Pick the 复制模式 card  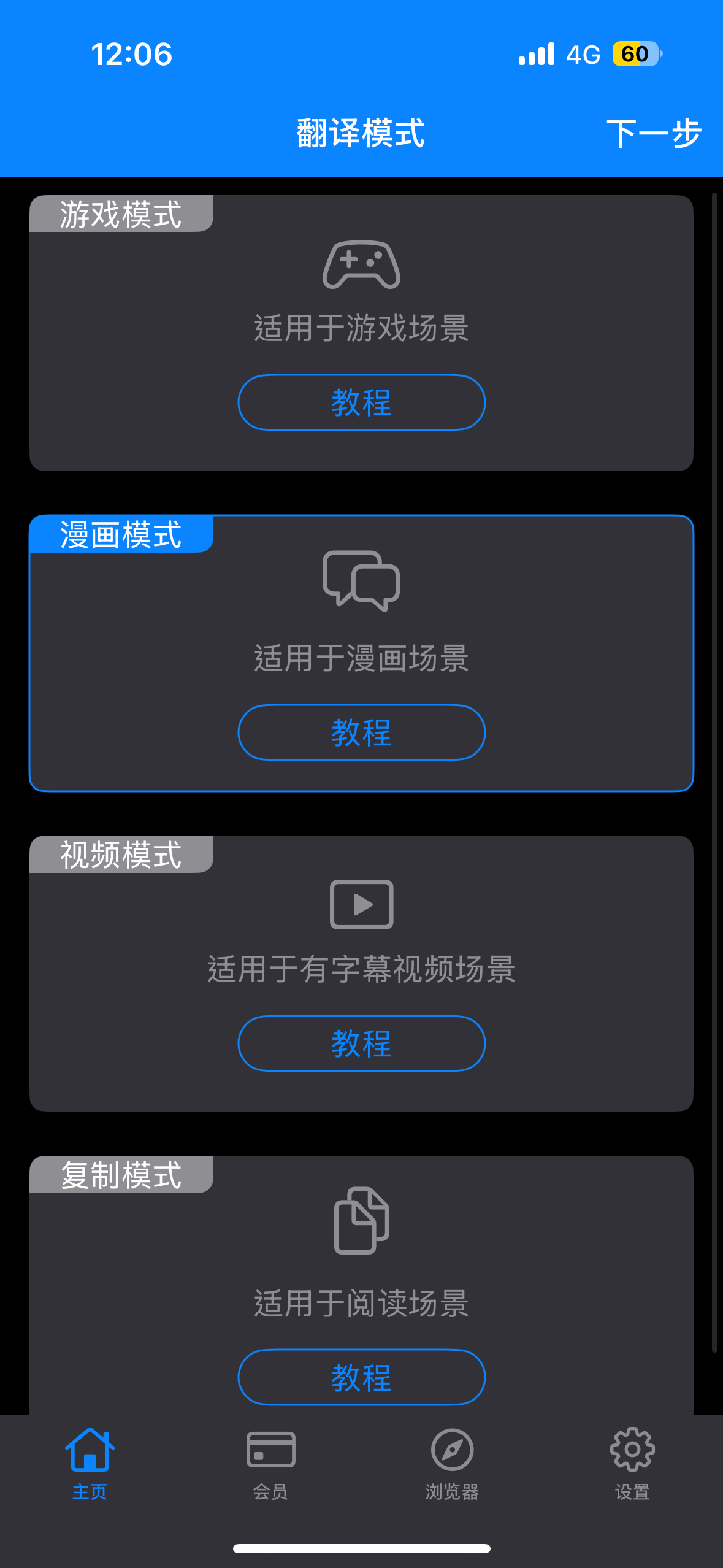tap(361, 1285)
